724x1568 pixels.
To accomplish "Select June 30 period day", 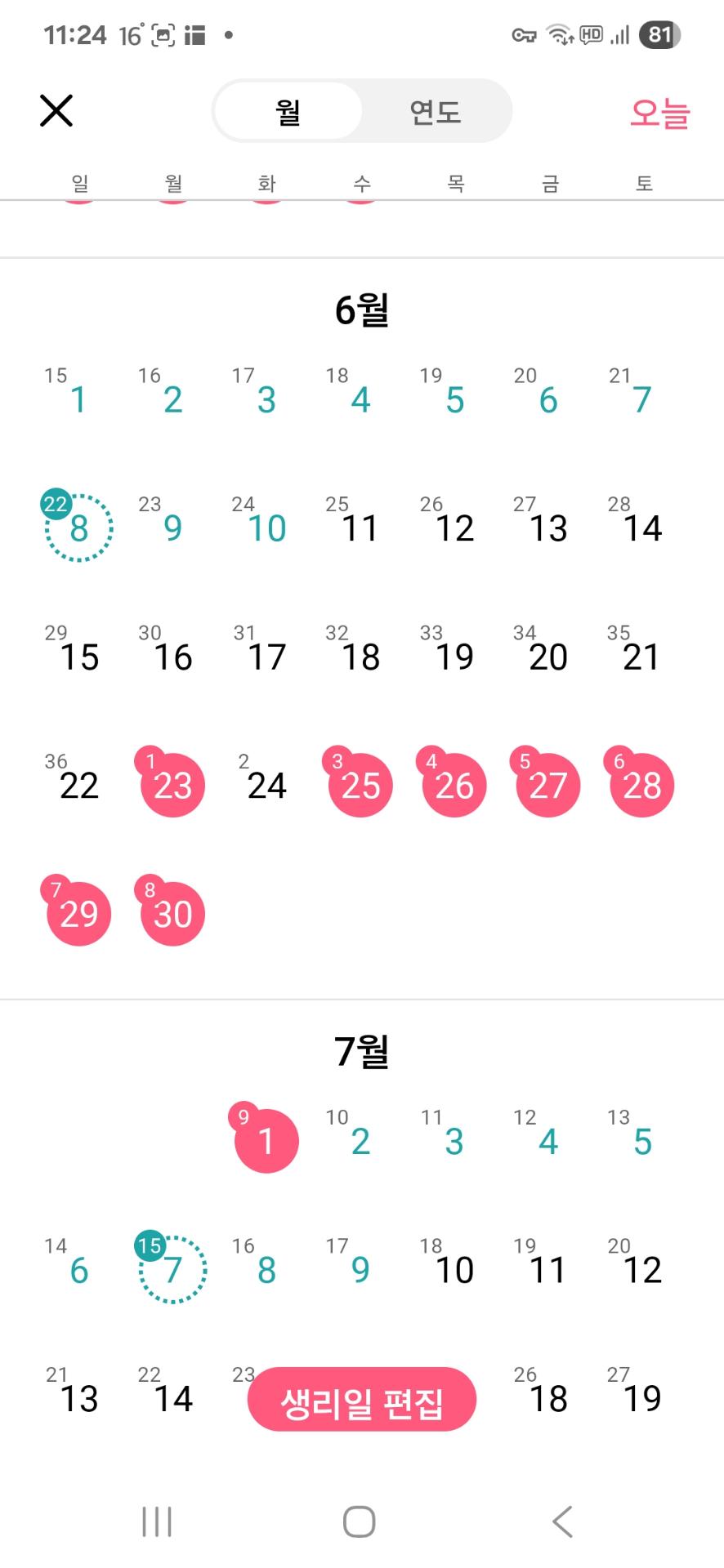I will tap(172, 913).
